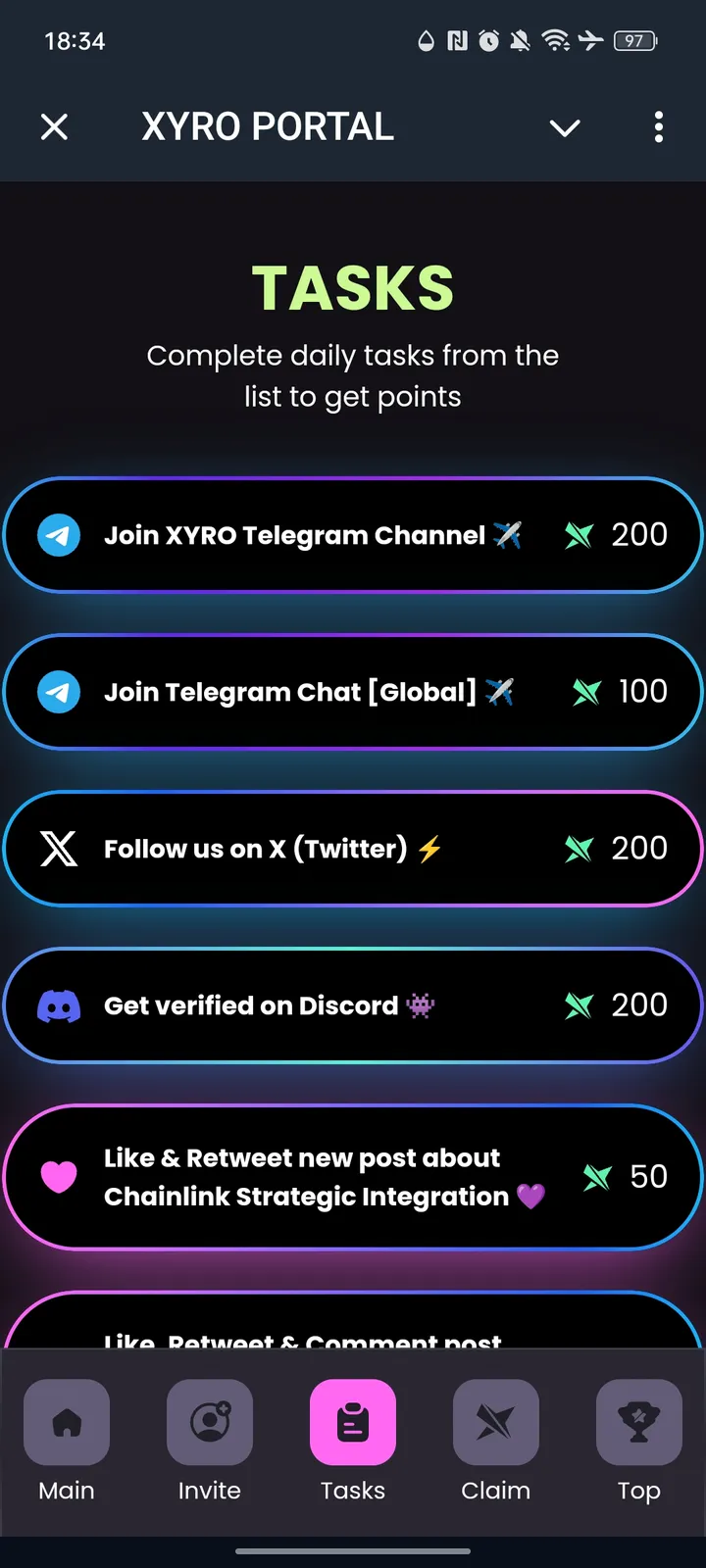706x1568 pixels.
Task: Open Get verified on Discord task
Action: pos(353,1005)
